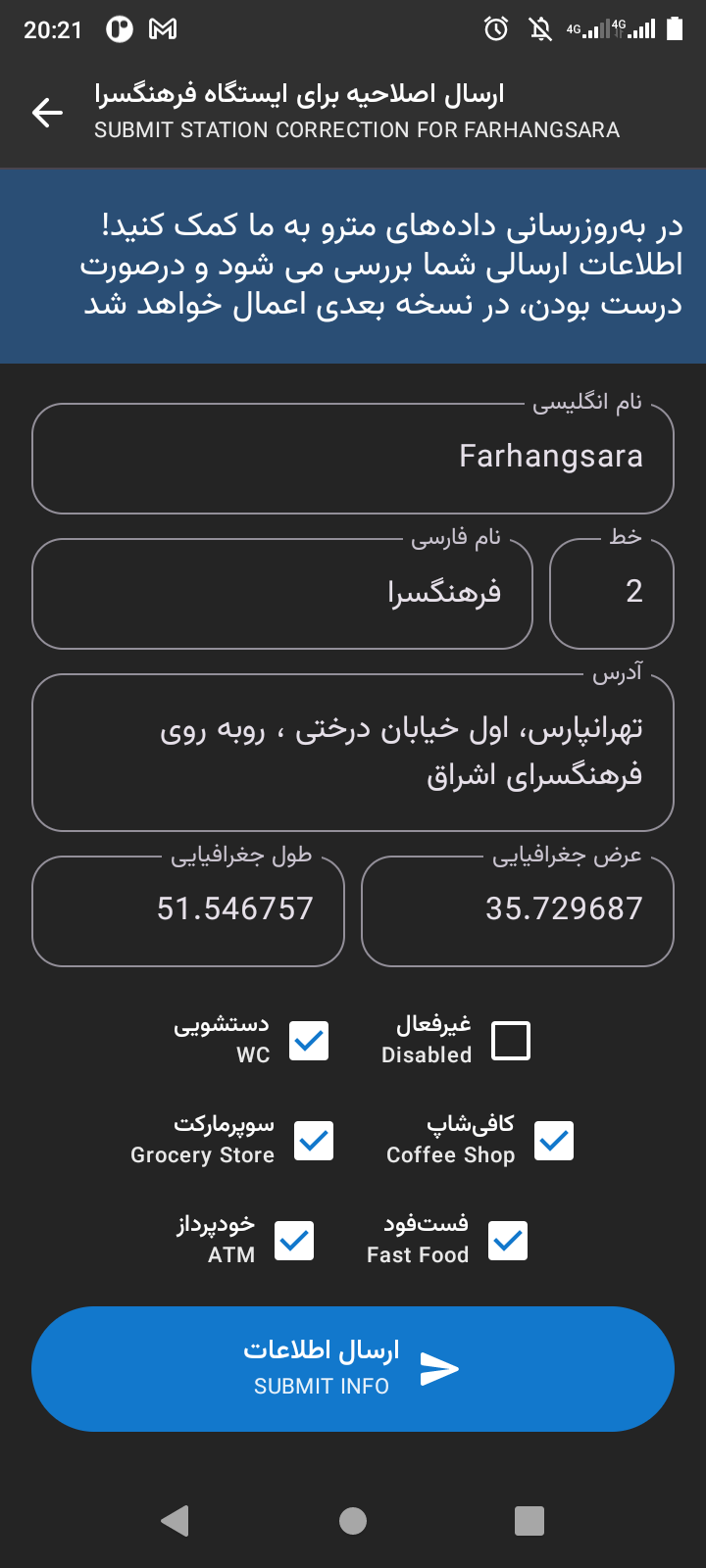
Task: Submit the station correction info
Action: [x=353, y=1368]
